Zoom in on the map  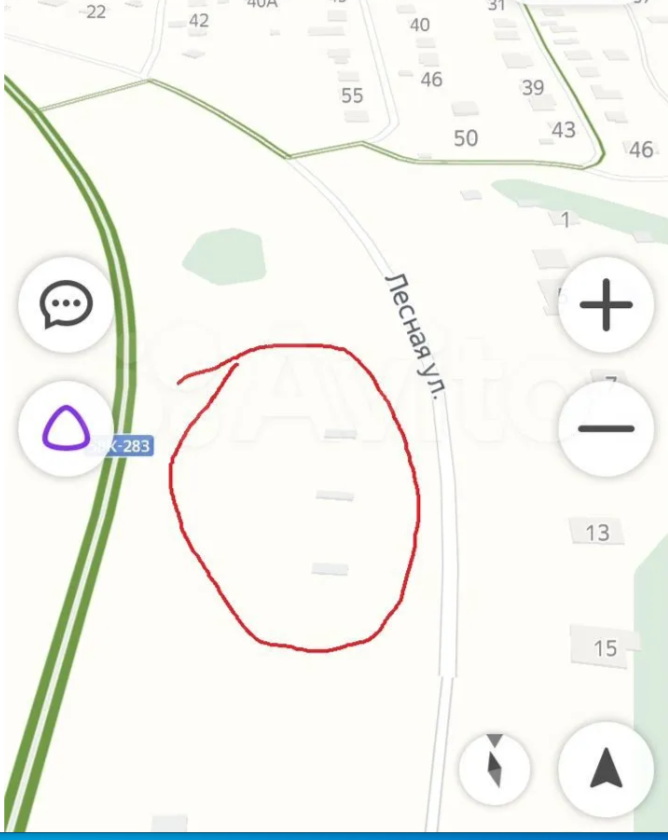pyautogui.click(x=606, y=305)
